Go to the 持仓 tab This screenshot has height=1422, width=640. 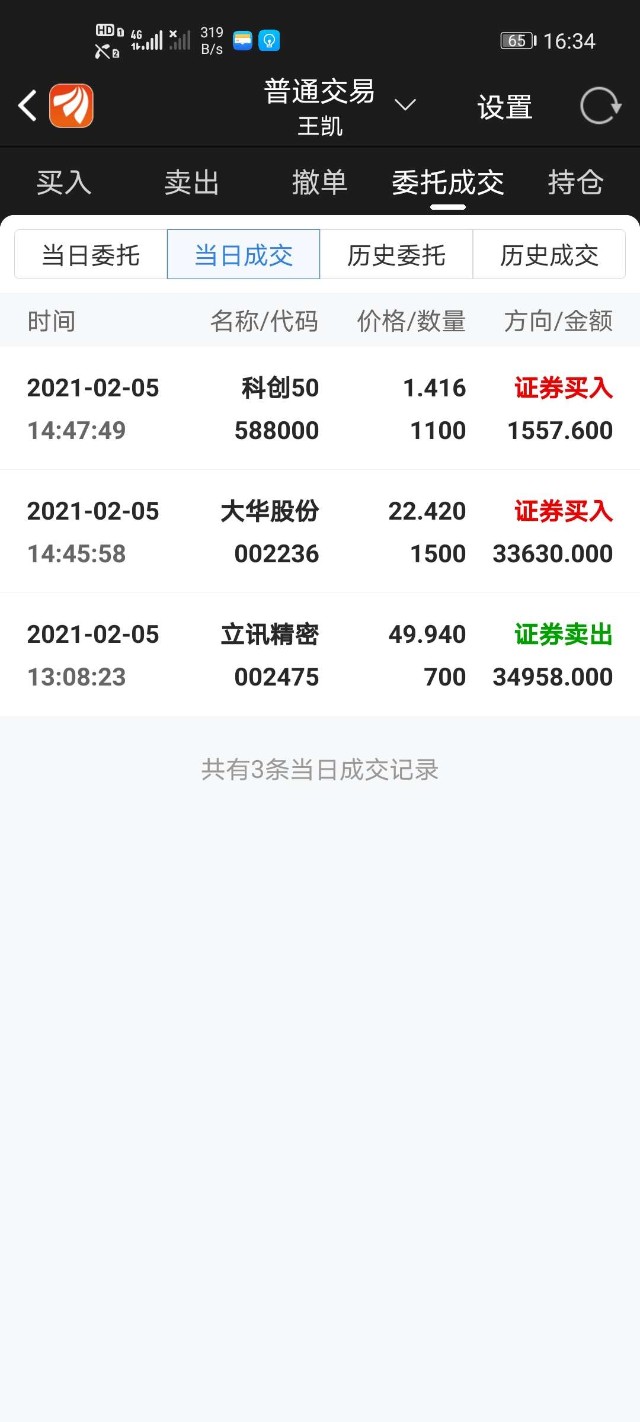[x=576, y=182]
